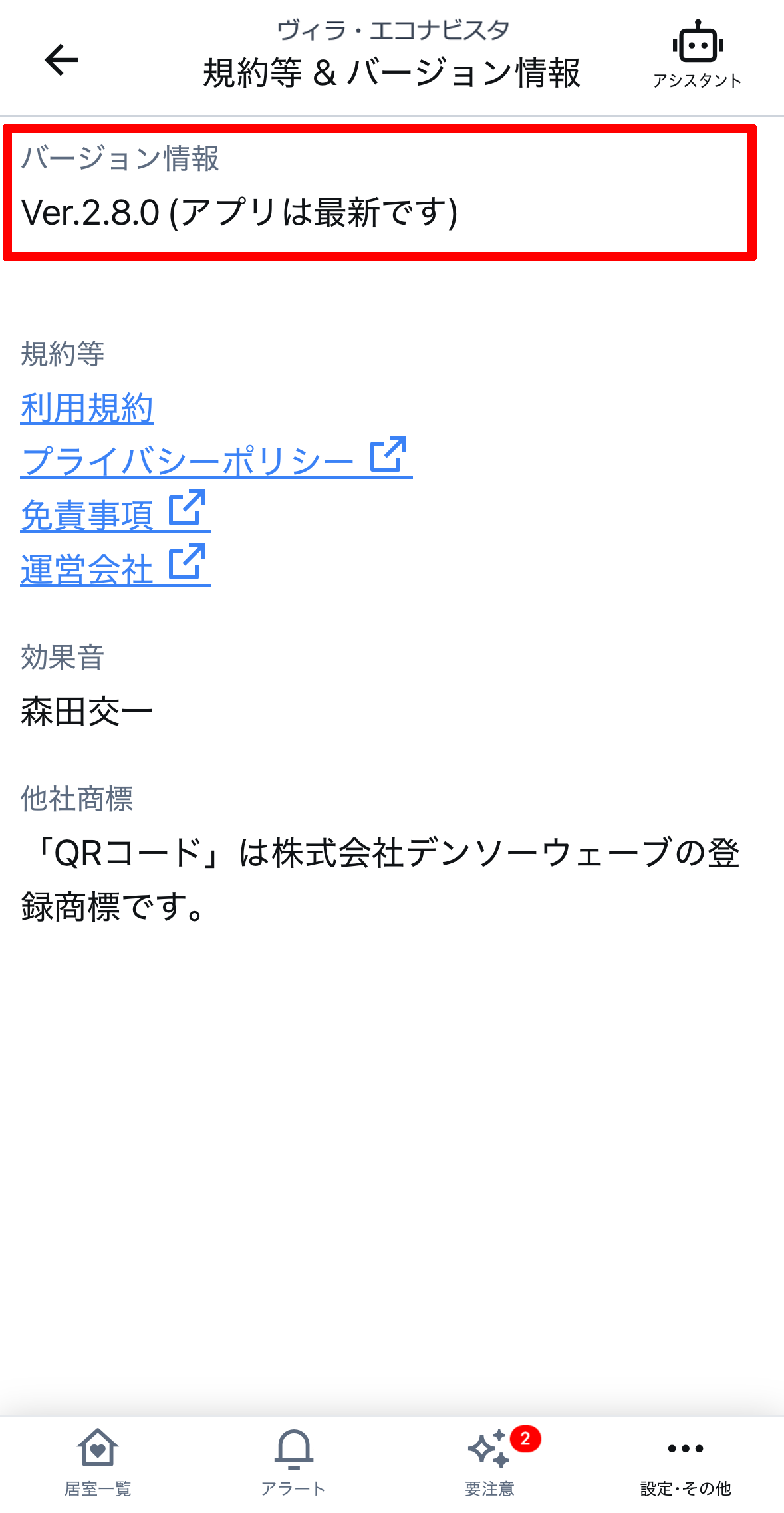Open the プライバシーポリシー link
This screenshot has height=1513, width=784.
215,459
